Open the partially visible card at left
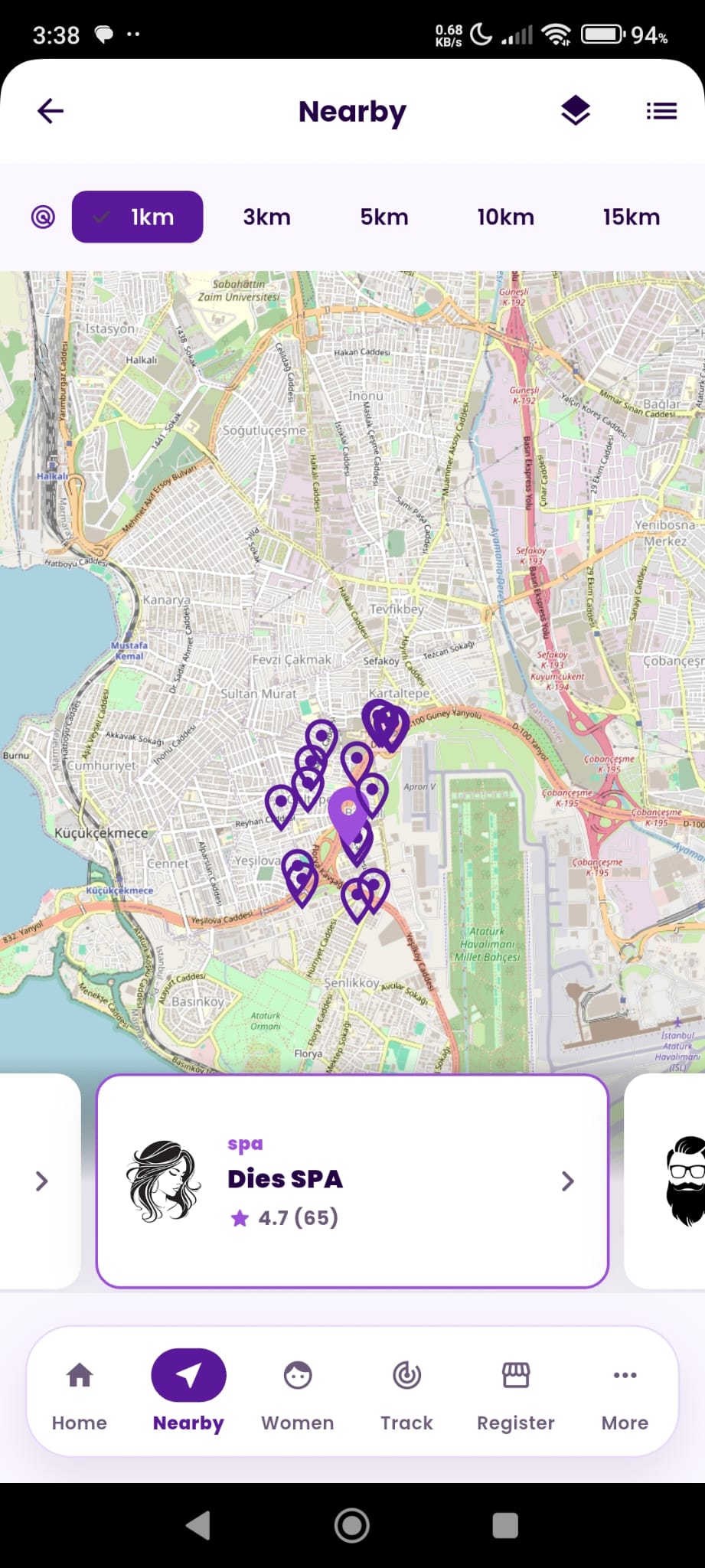 [40, 1181]
